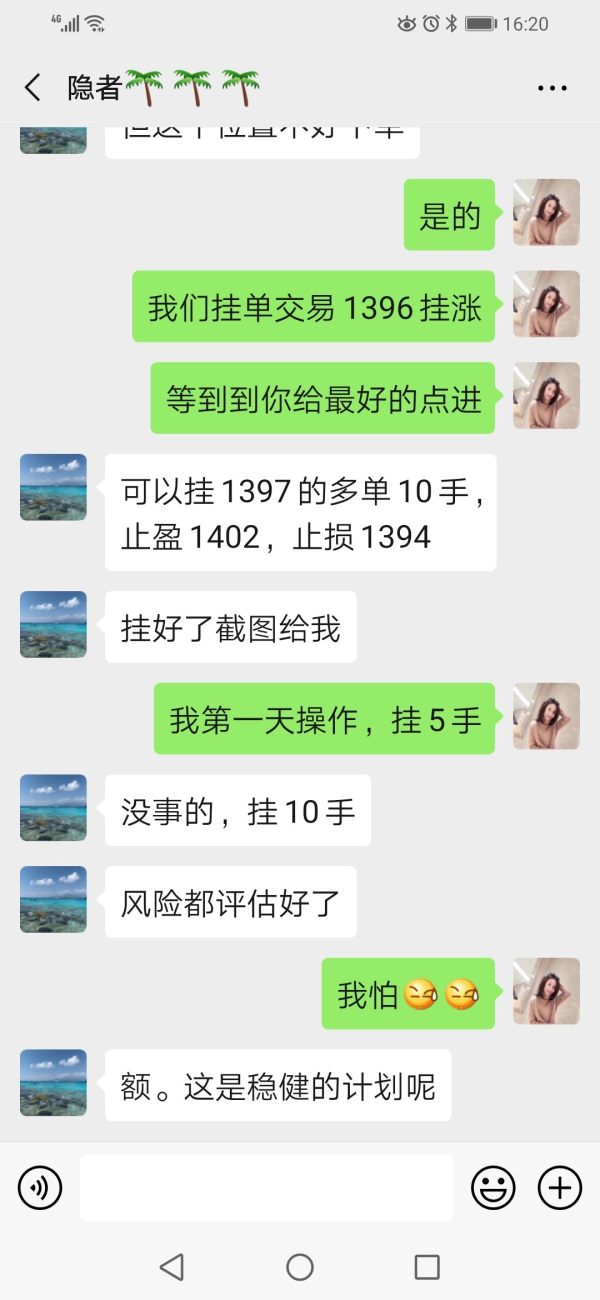600x1300 pixels.
Task: Open the recent apps overview
Action: [x=427, y=1267]
